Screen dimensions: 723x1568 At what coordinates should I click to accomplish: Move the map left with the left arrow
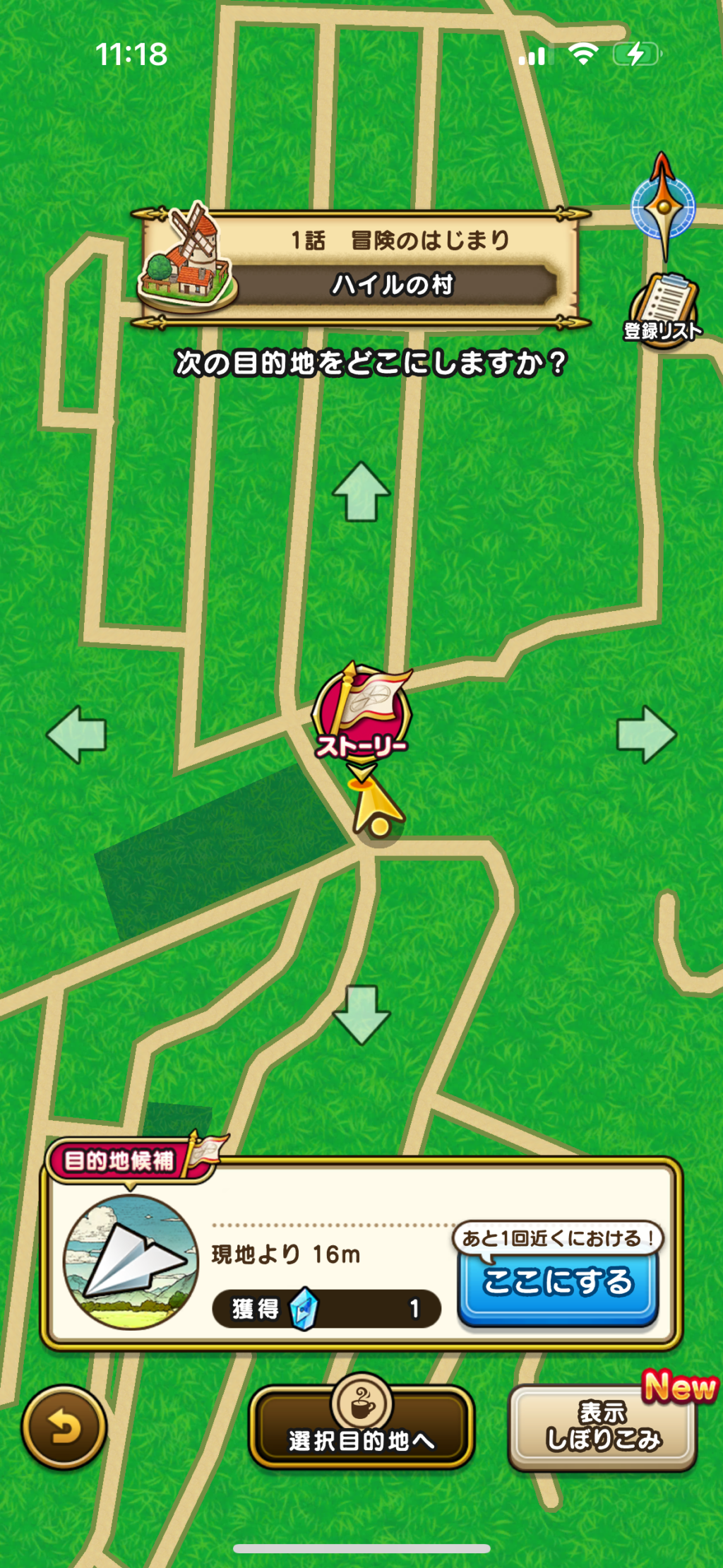coord(76,735)
